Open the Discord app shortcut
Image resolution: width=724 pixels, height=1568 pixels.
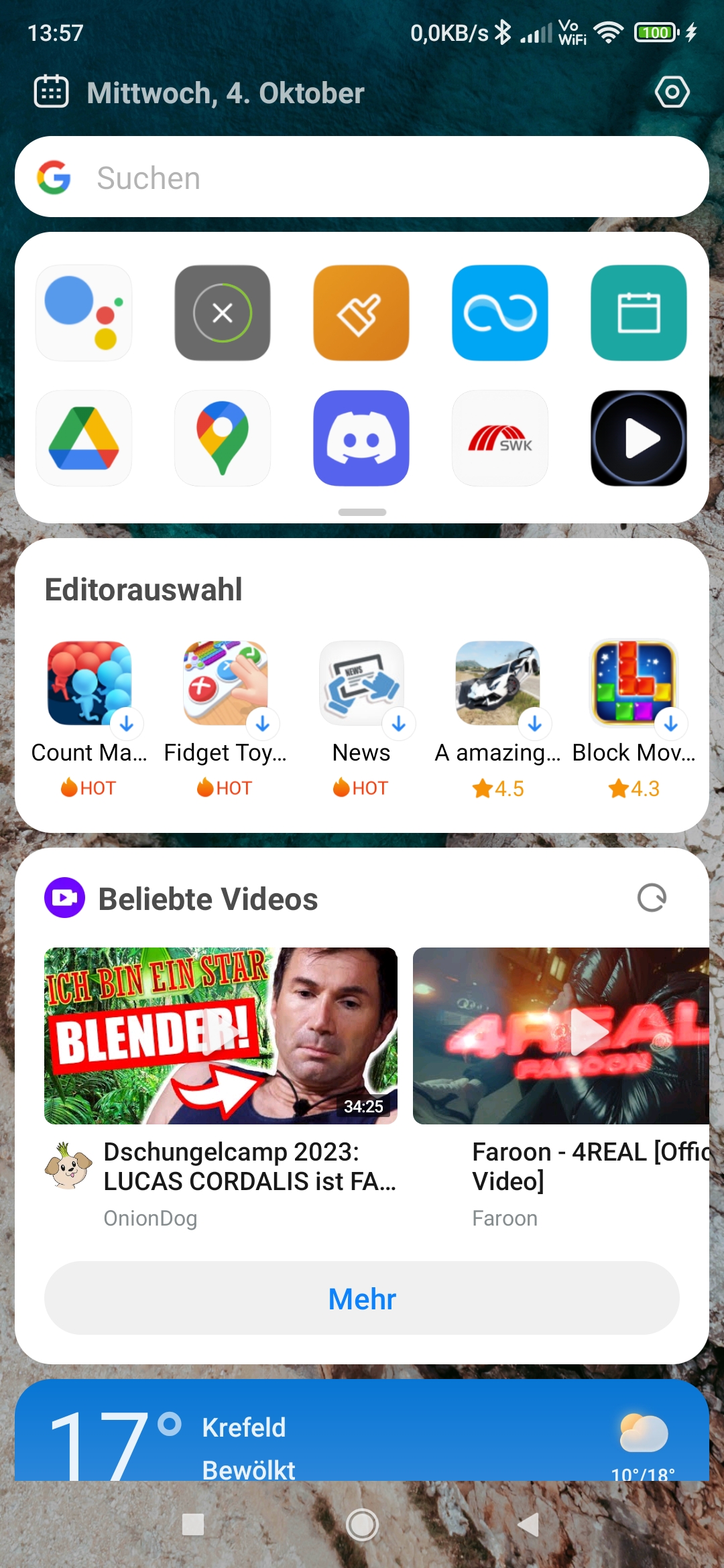361,438
